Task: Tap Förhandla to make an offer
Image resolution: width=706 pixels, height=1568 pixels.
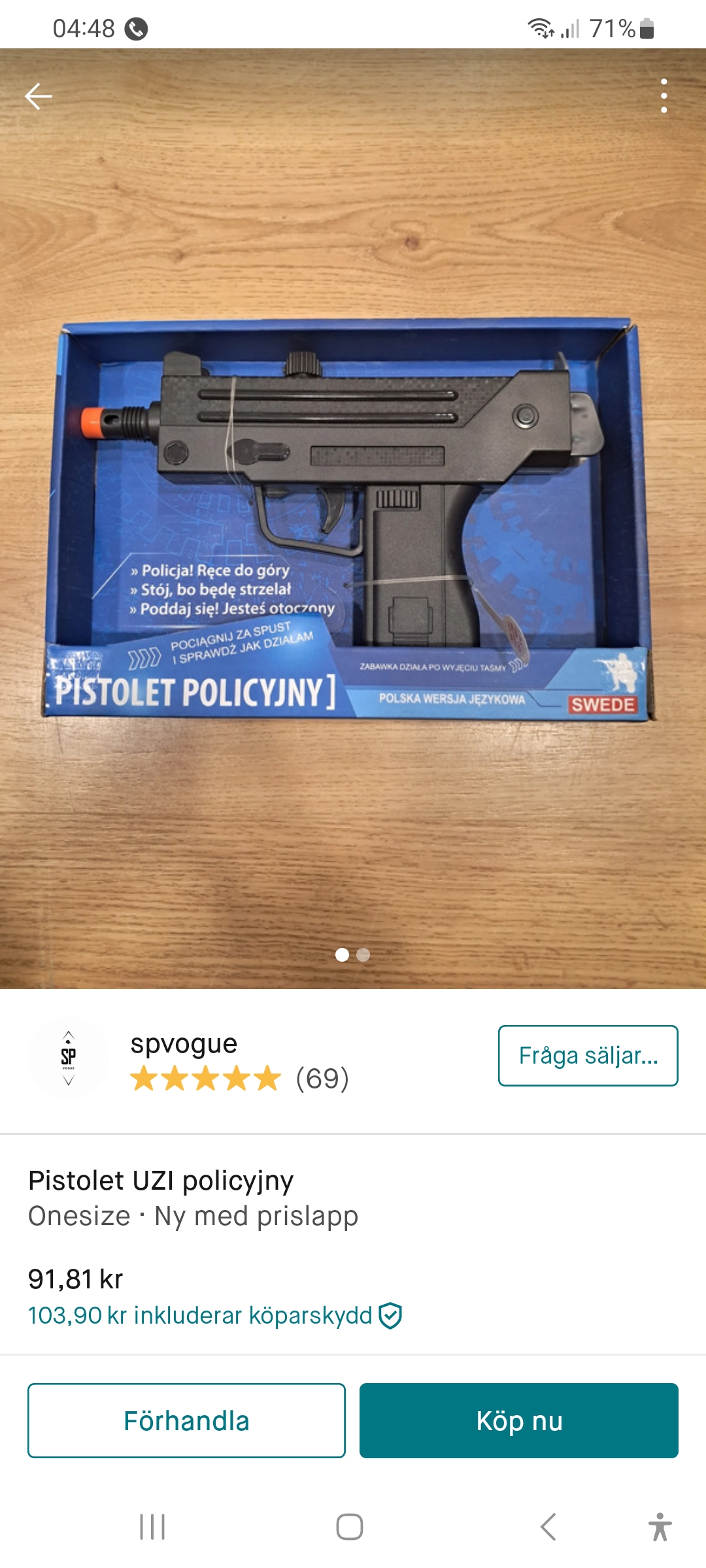Action: pos(186,1420)
